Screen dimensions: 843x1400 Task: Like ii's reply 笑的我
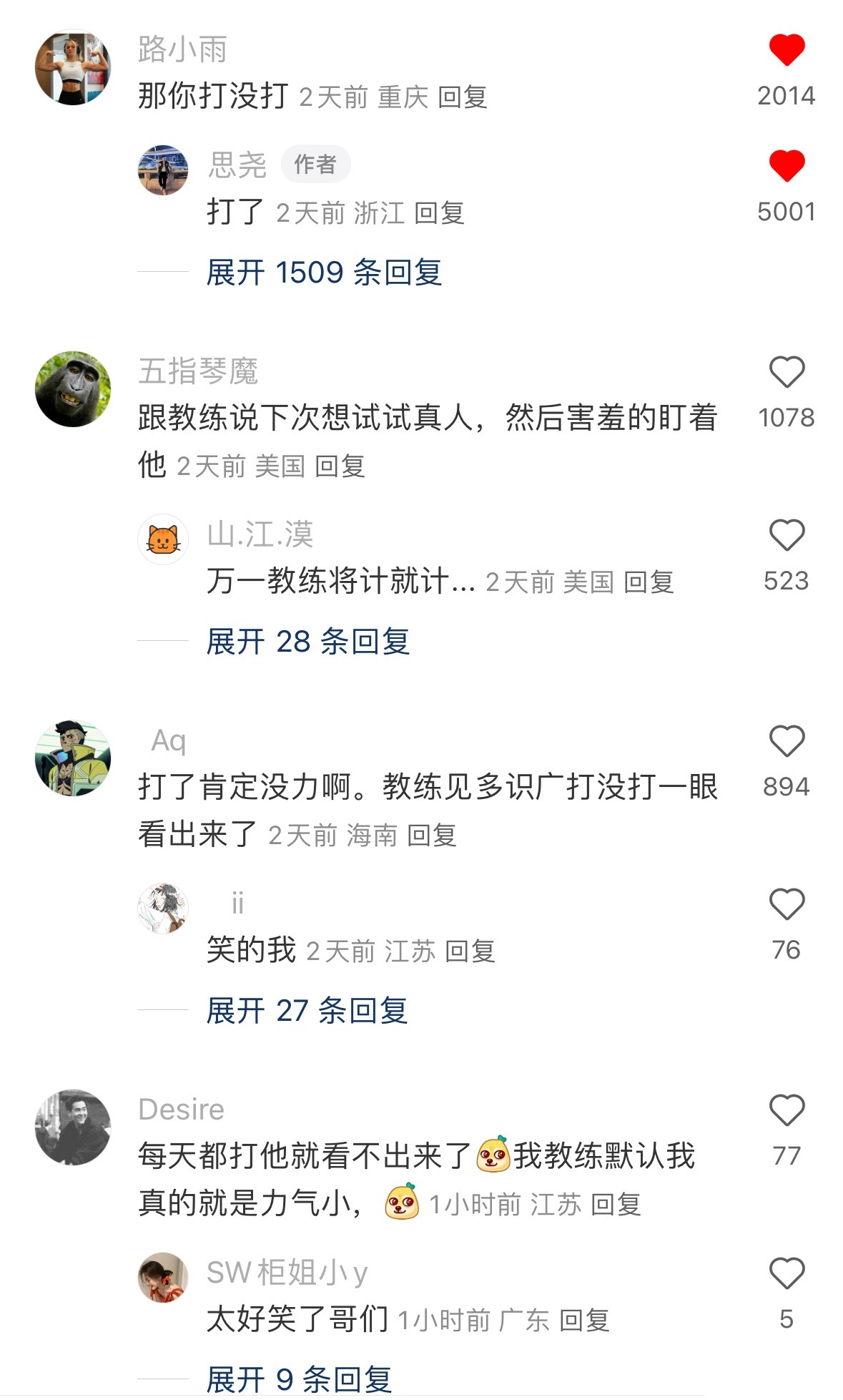click(786, 904)
